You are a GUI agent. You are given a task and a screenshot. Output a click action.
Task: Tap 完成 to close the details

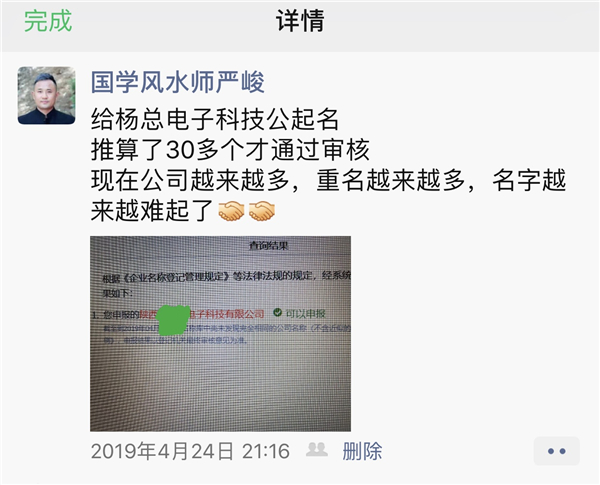click(48, 21)
